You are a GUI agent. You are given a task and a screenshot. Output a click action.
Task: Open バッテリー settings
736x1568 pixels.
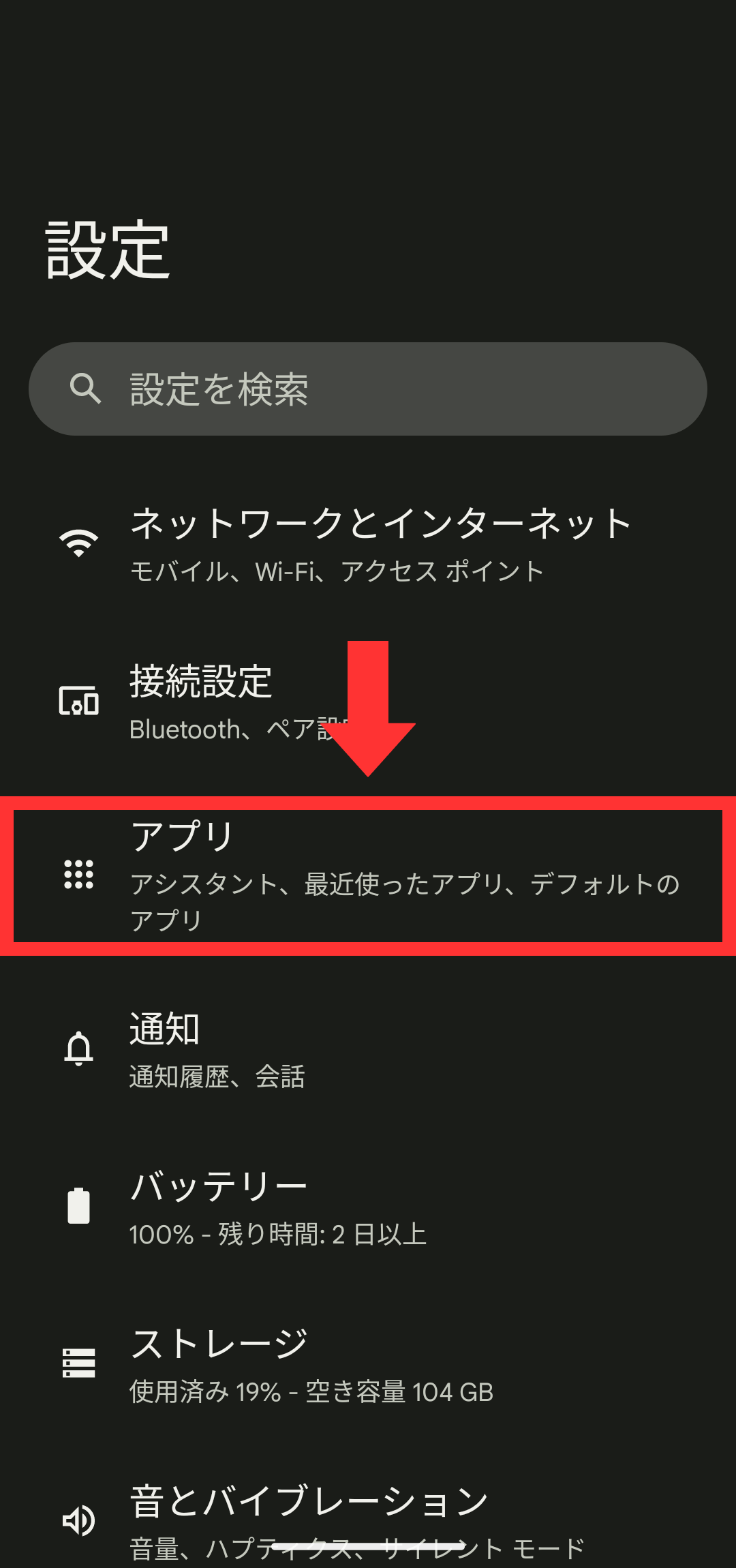coord(368,1207)
